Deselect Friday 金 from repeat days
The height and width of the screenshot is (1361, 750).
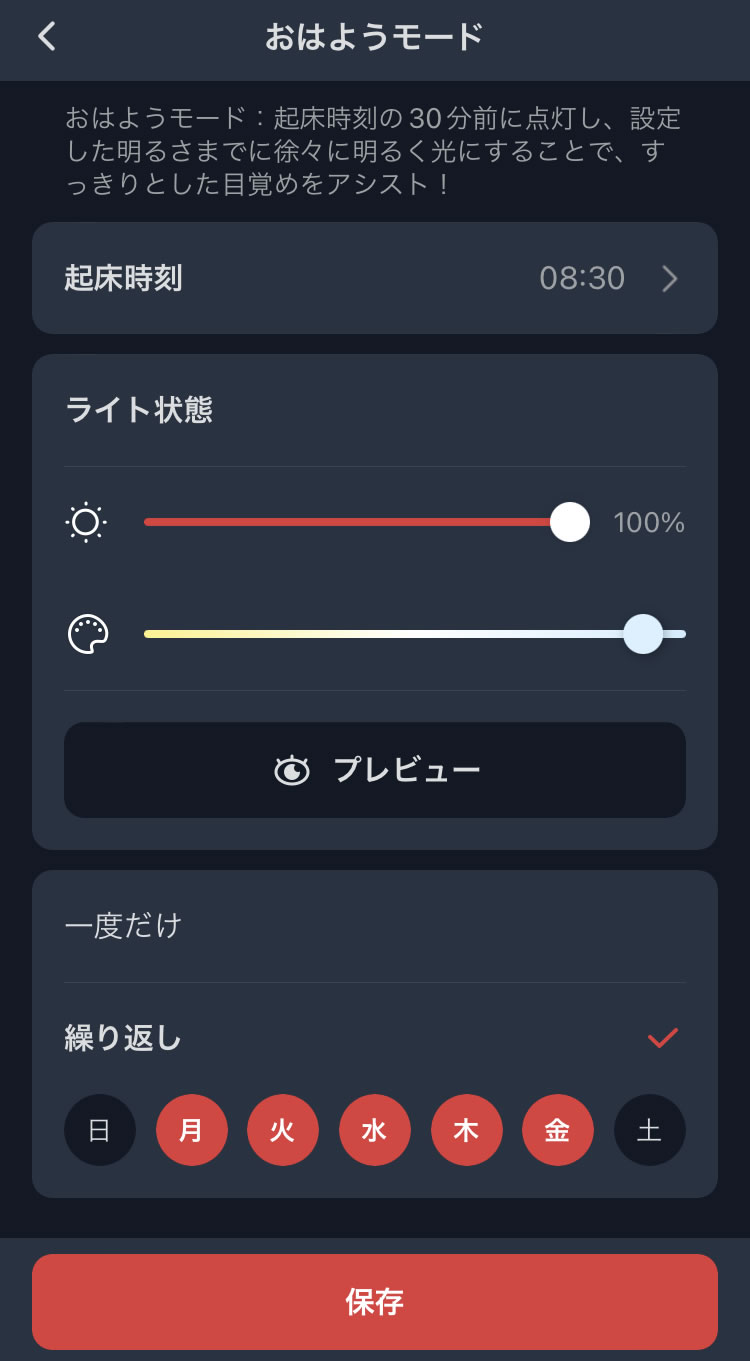[558, 1130]
